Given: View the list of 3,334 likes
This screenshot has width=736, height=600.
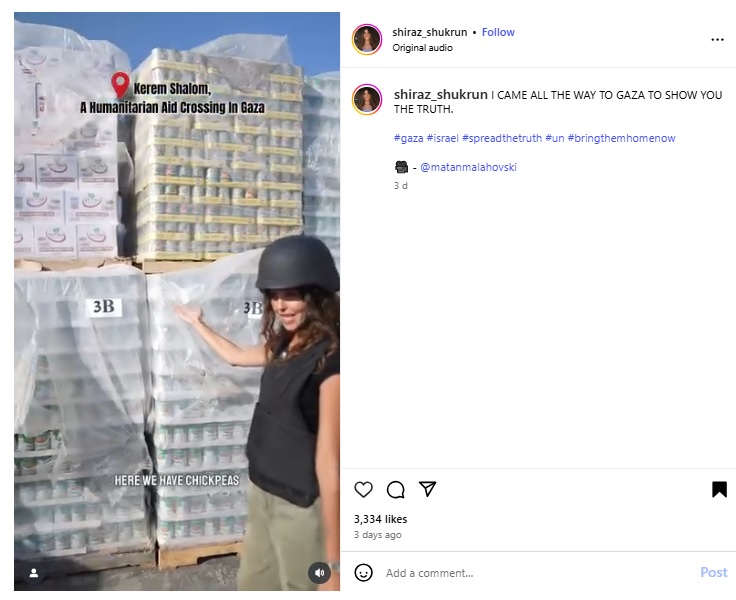Looking at the screenshot, I should tap(380, 519).
